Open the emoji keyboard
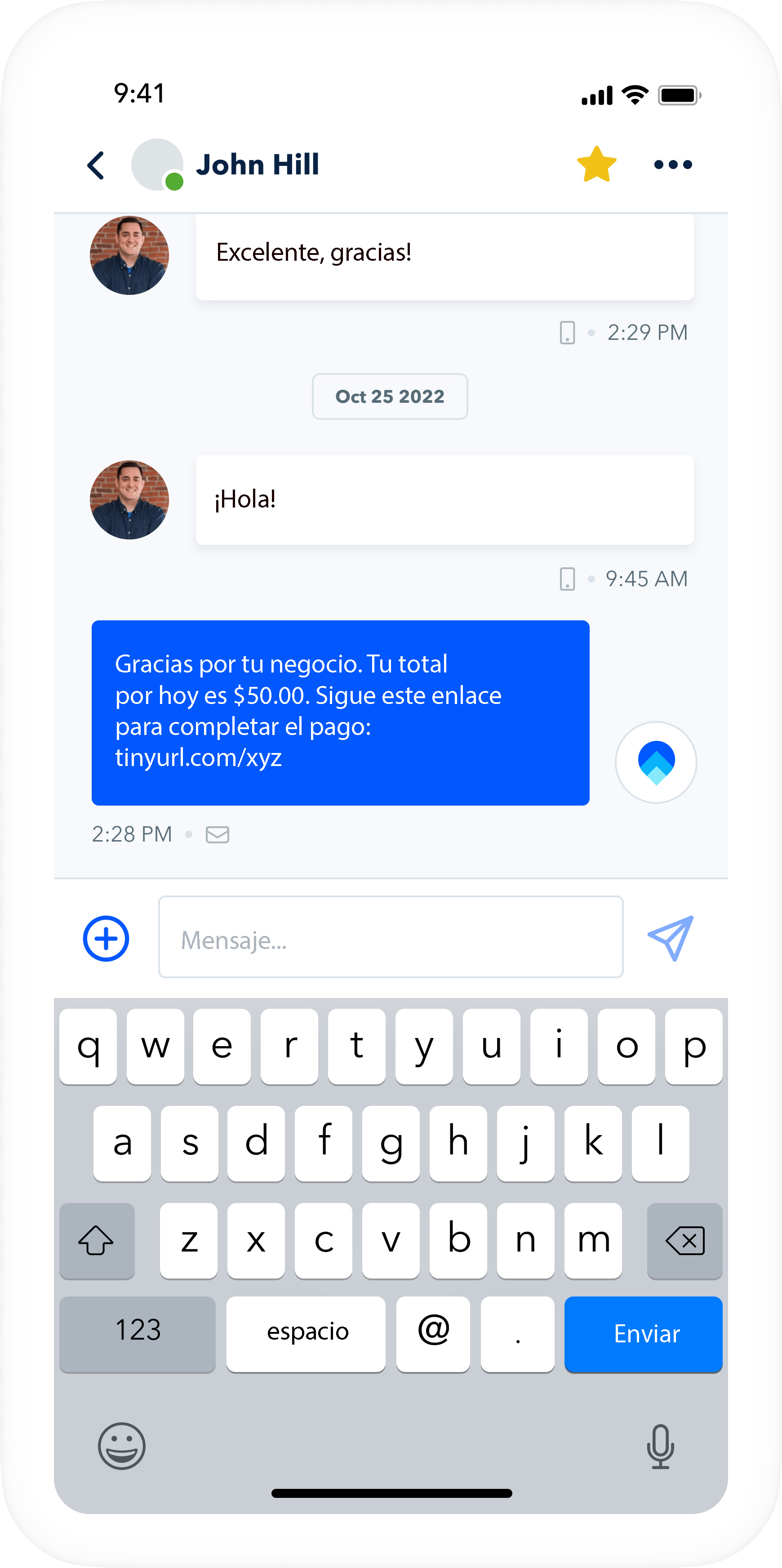The height and width of the screenshot is (1568, 782). pyautogui.click(x=122, y=1446)
